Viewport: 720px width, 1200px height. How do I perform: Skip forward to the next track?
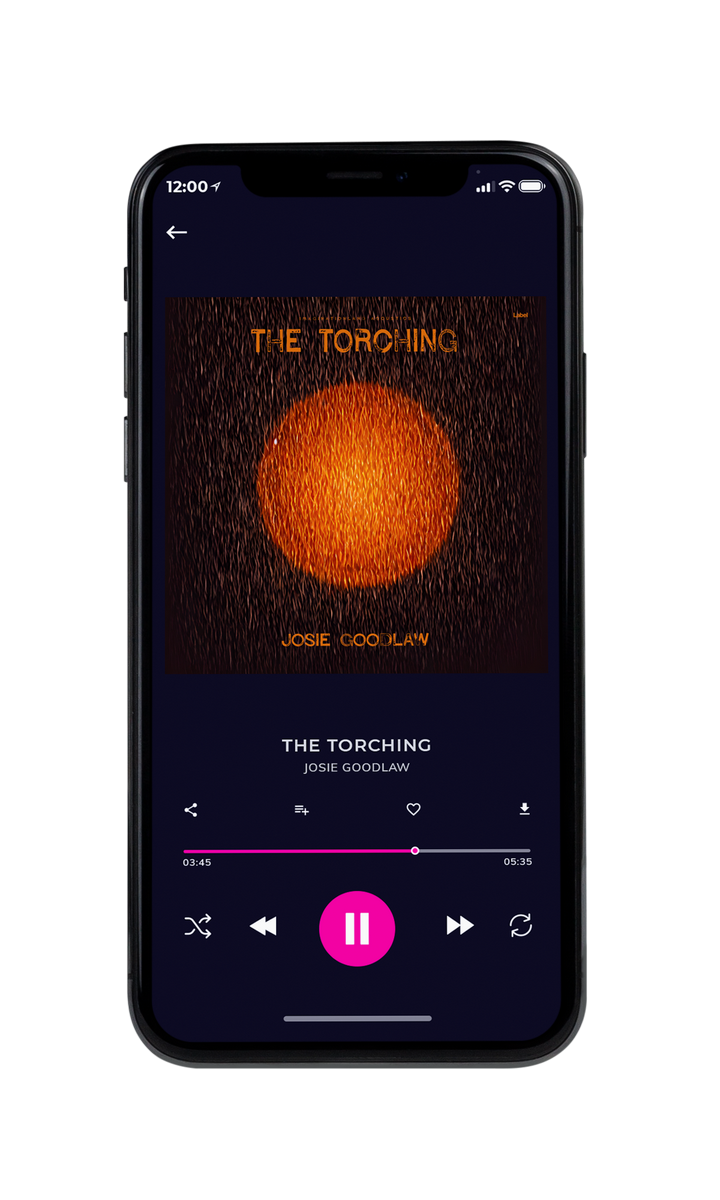460,926
